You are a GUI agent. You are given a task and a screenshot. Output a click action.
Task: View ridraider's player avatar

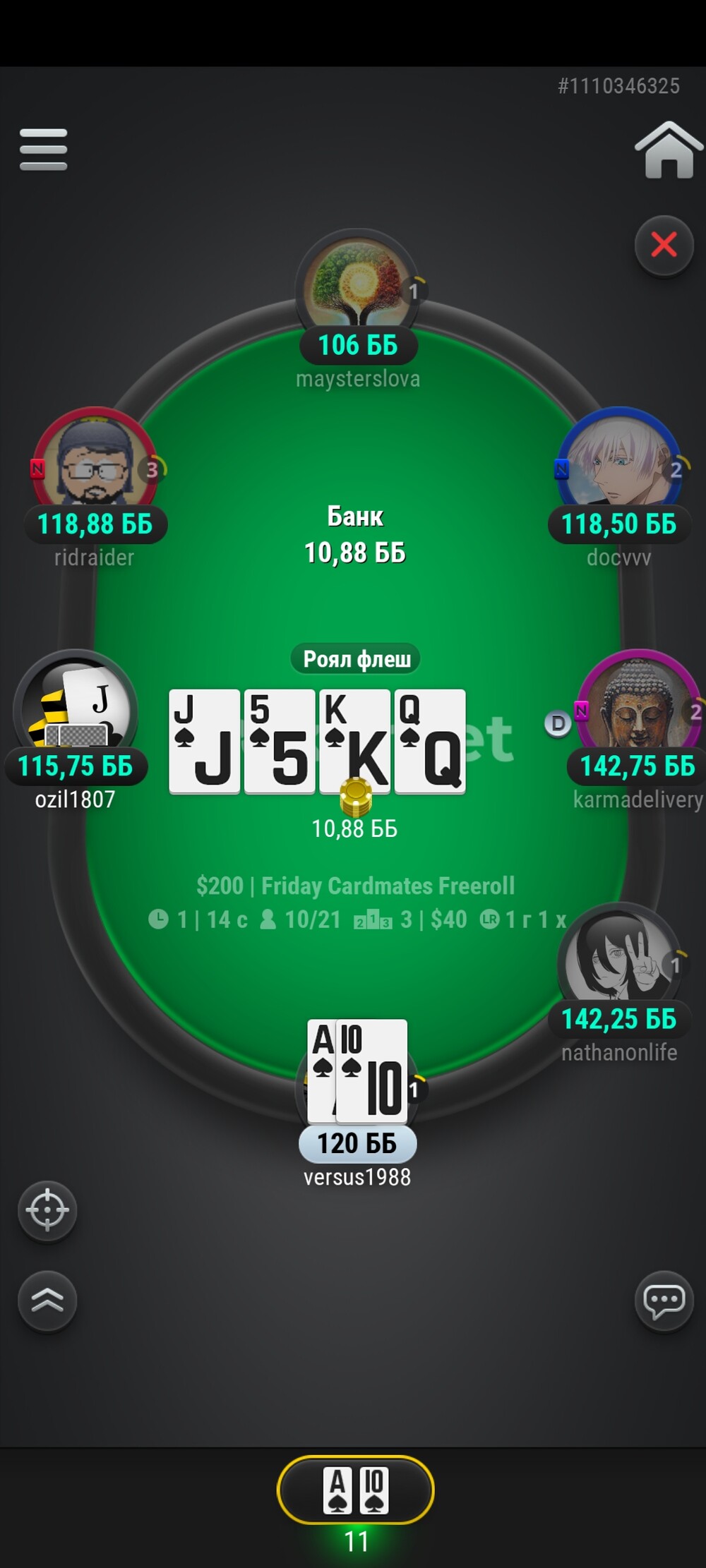[x=94, y=462]
